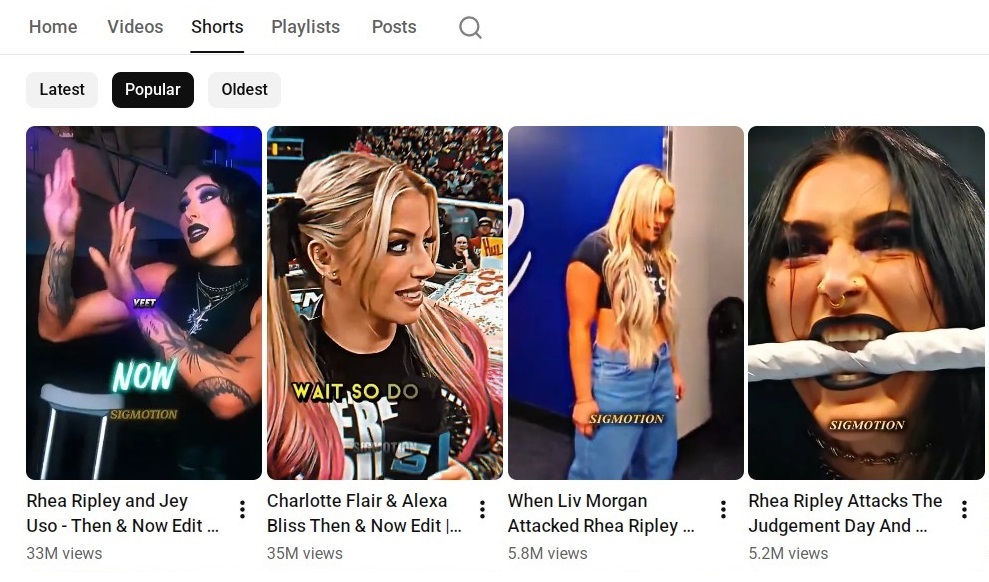The height and width of the screenshot is (582, 989).
Task: Play Charlotte Flair & Alexa Bliss short
Action: [x=384, y=302]
